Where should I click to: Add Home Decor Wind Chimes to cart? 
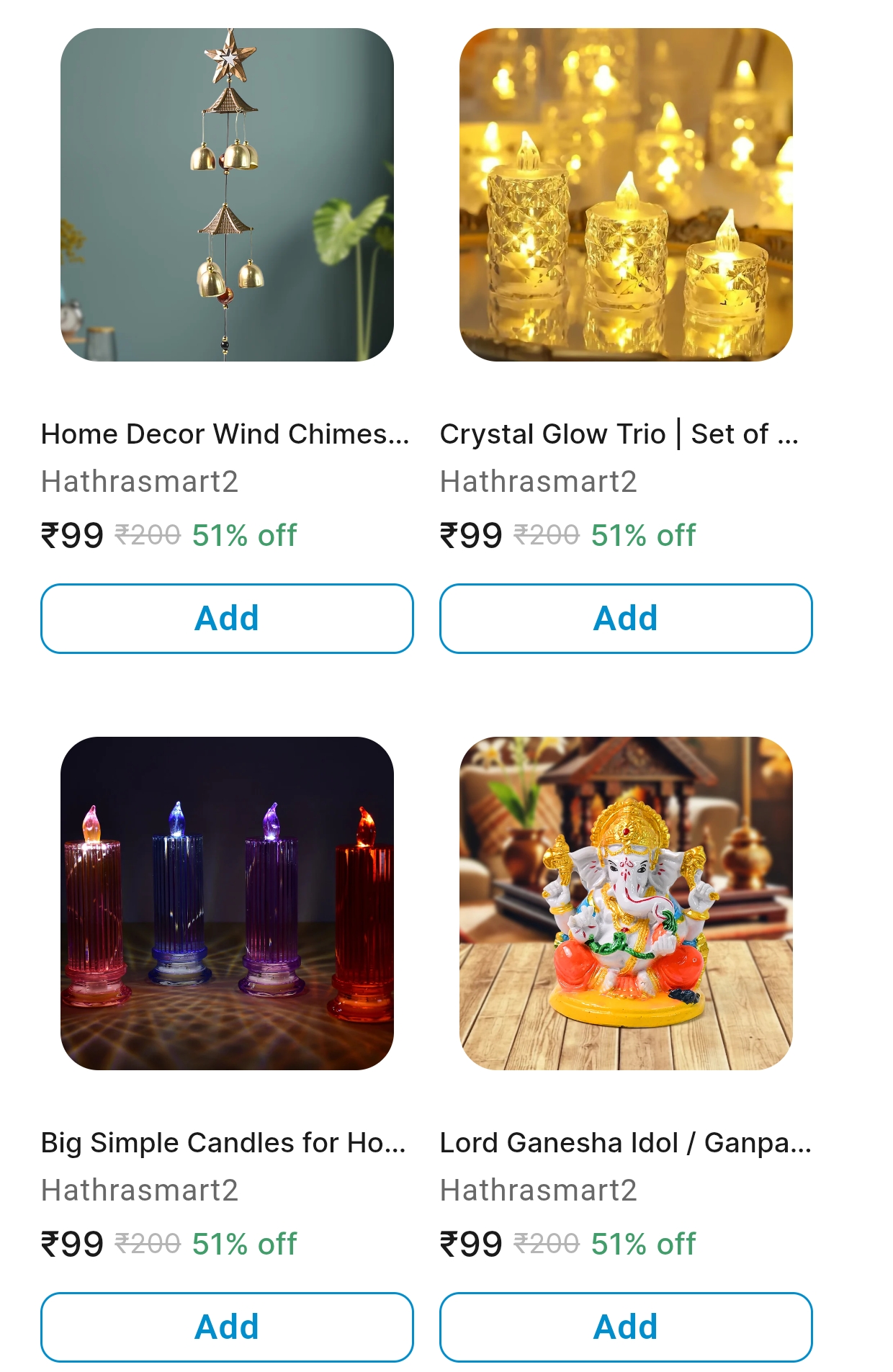[x=227, y=619]
